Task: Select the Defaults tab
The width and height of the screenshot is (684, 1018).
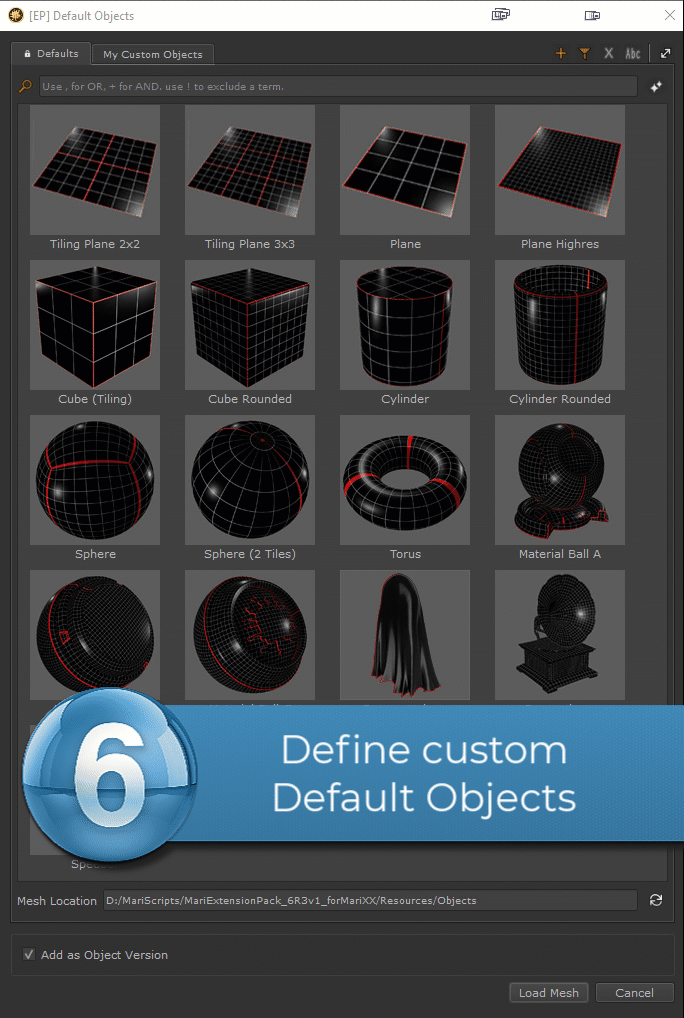Action: (x=51, y=54)
